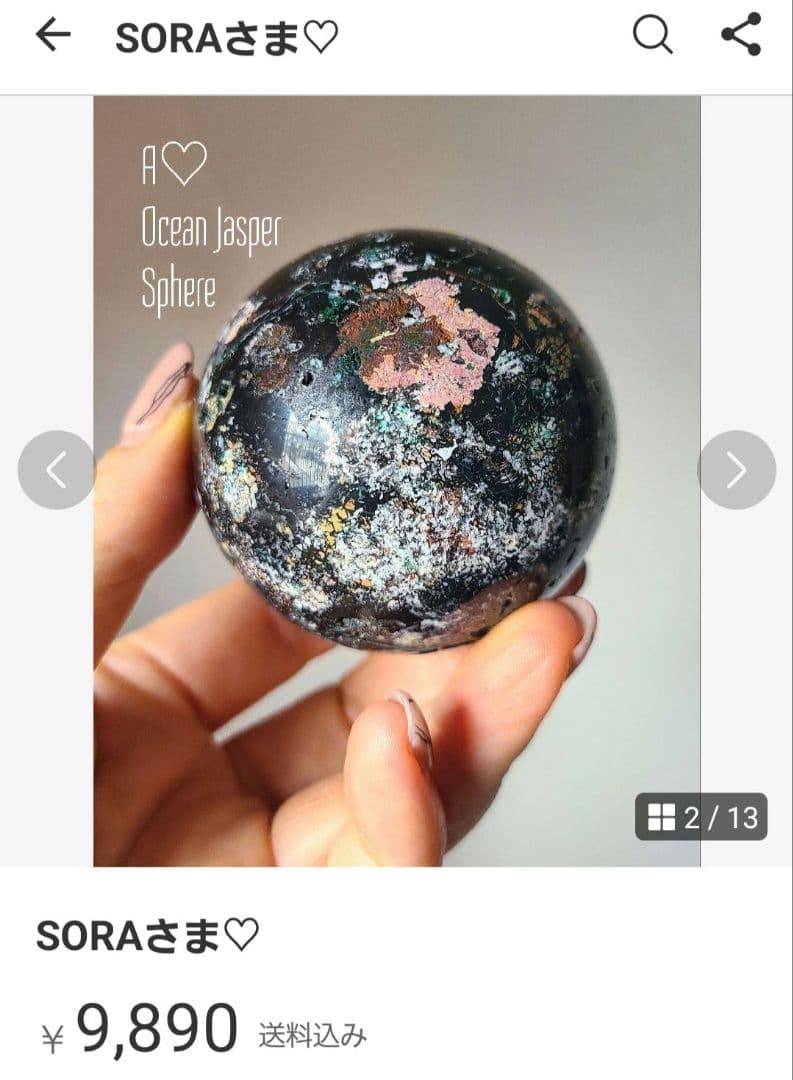Open the 2 / 13 photo grid
793x1080 pixels.
click(701, 817)
